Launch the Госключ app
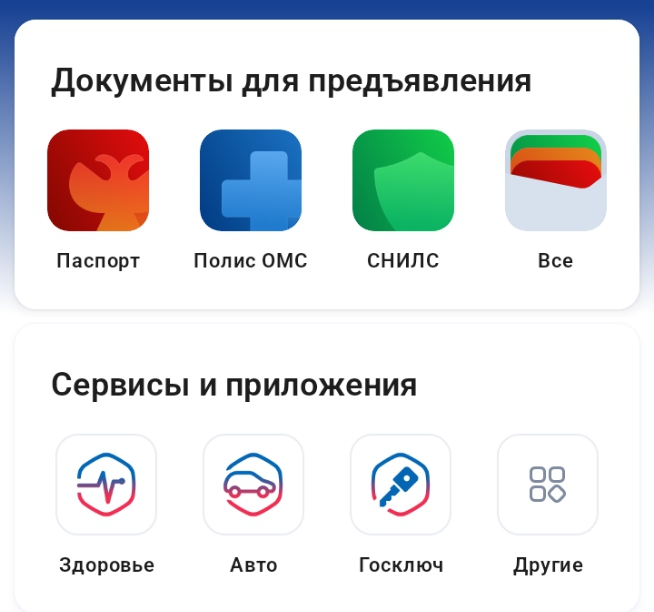The height and width of the screenshot is (612, 654). point(400,484)
